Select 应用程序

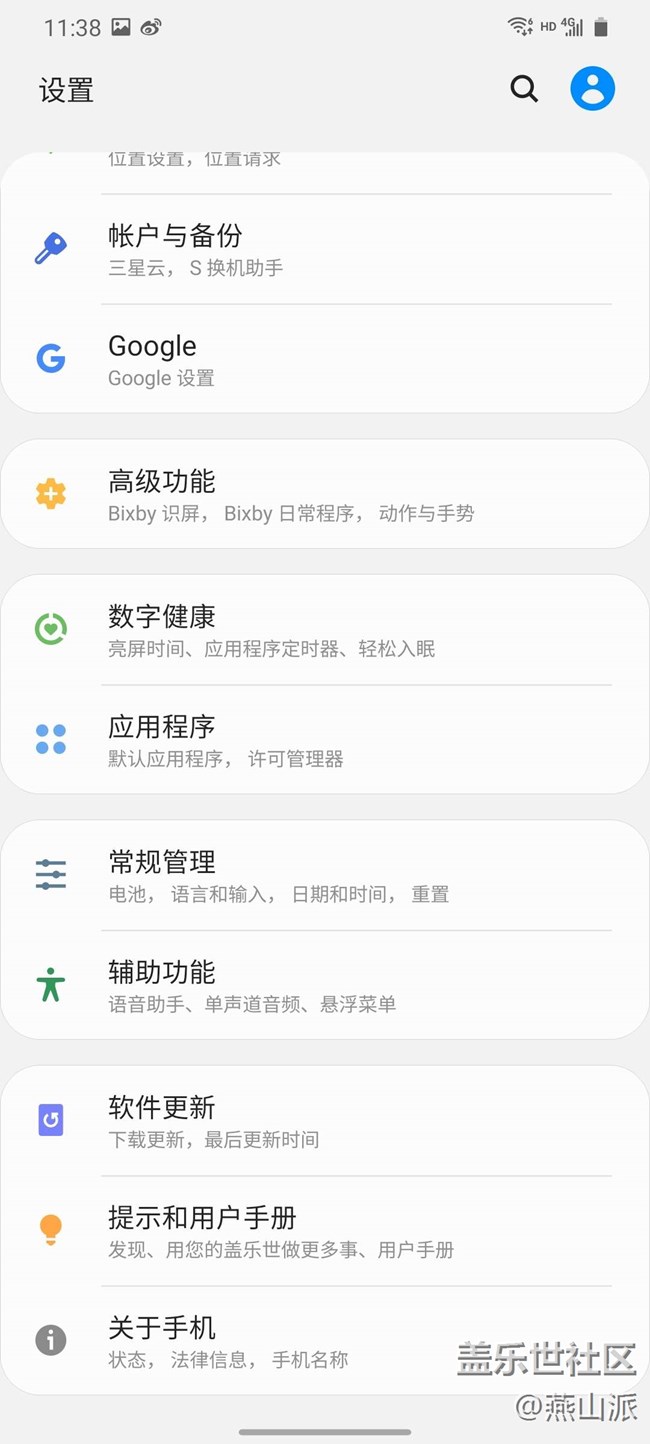(325, 739)
